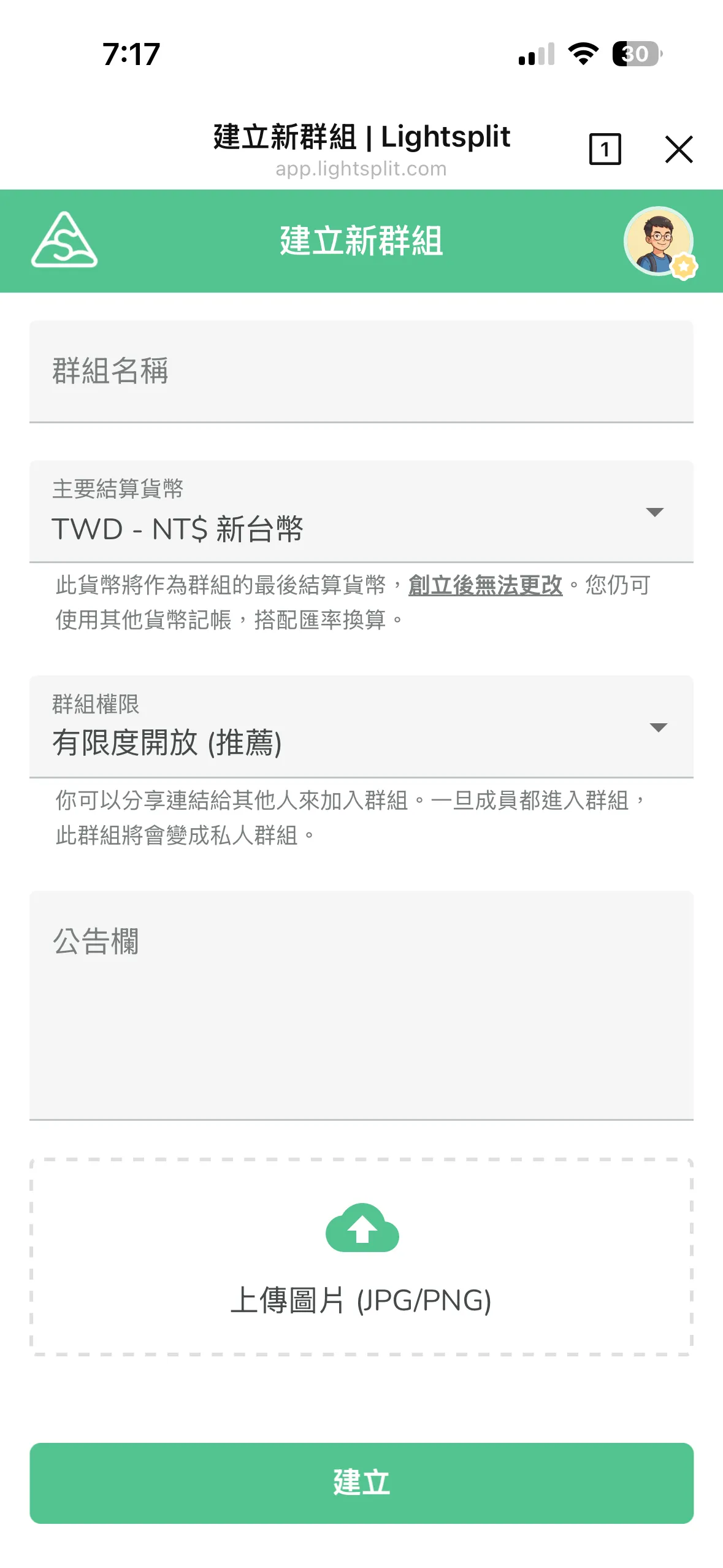Viewport: 723px width, 1568px height.
Task: Expand the 群組權限 permission dropdown
Action: (x=362, y=727)
